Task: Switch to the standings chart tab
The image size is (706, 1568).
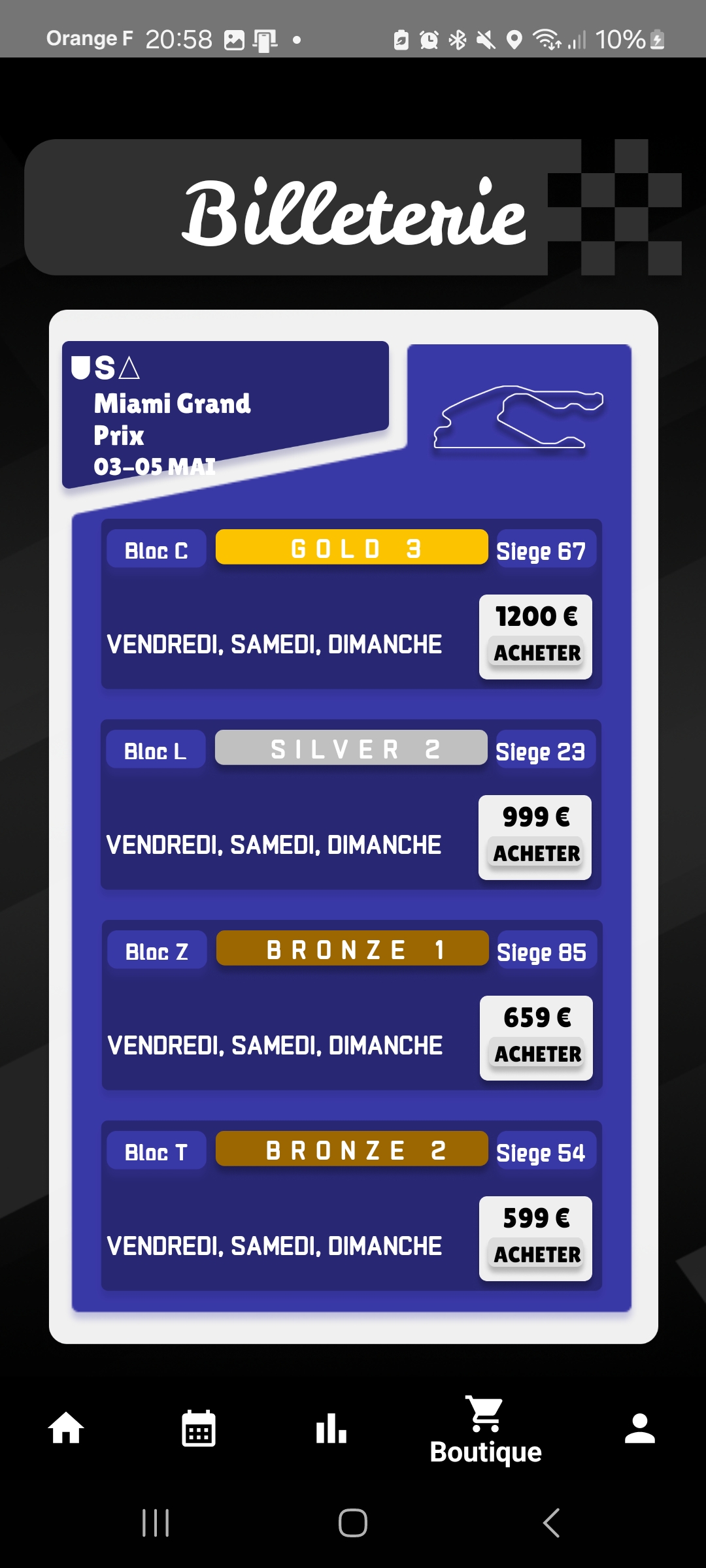Action: tap(331, 1429)
